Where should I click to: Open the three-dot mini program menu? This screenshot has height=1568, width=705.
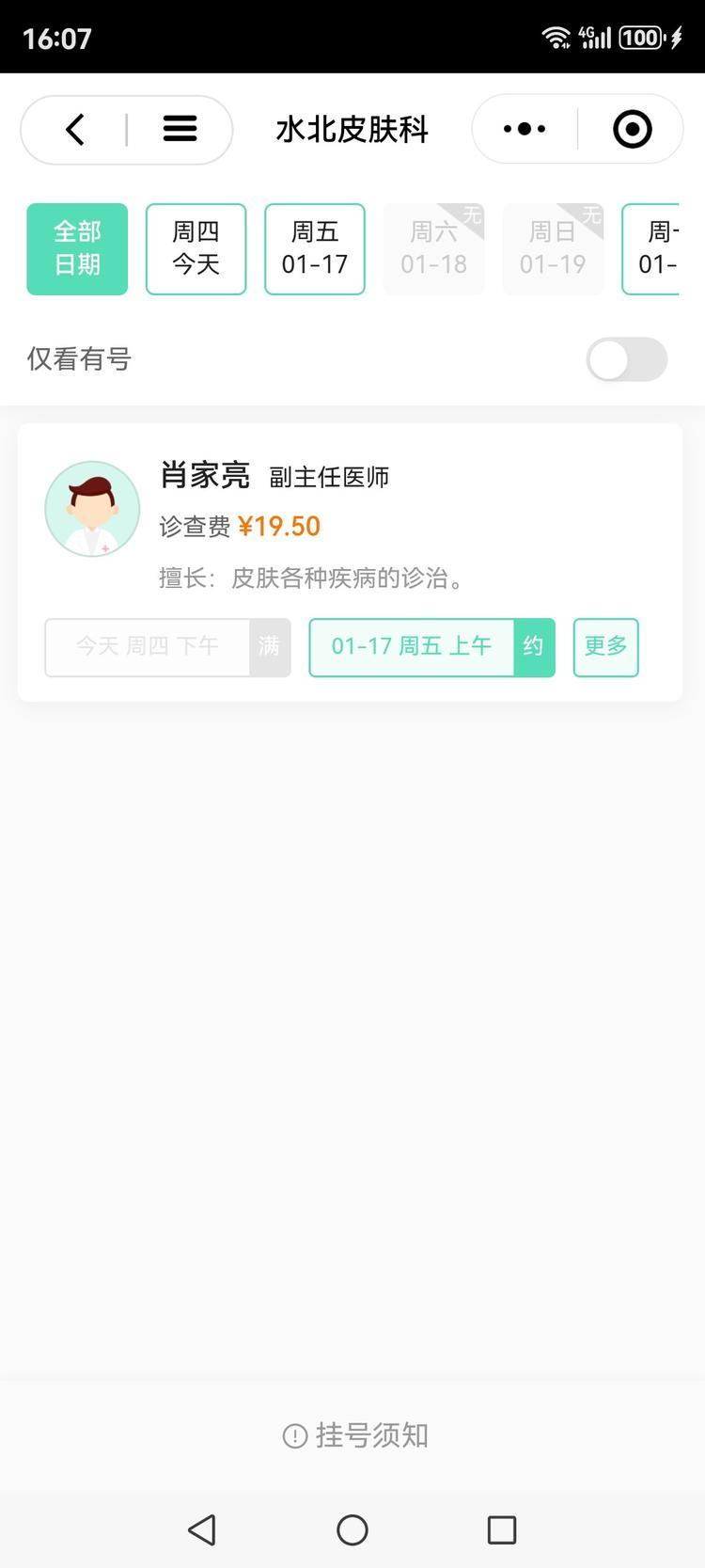[525, 130]
